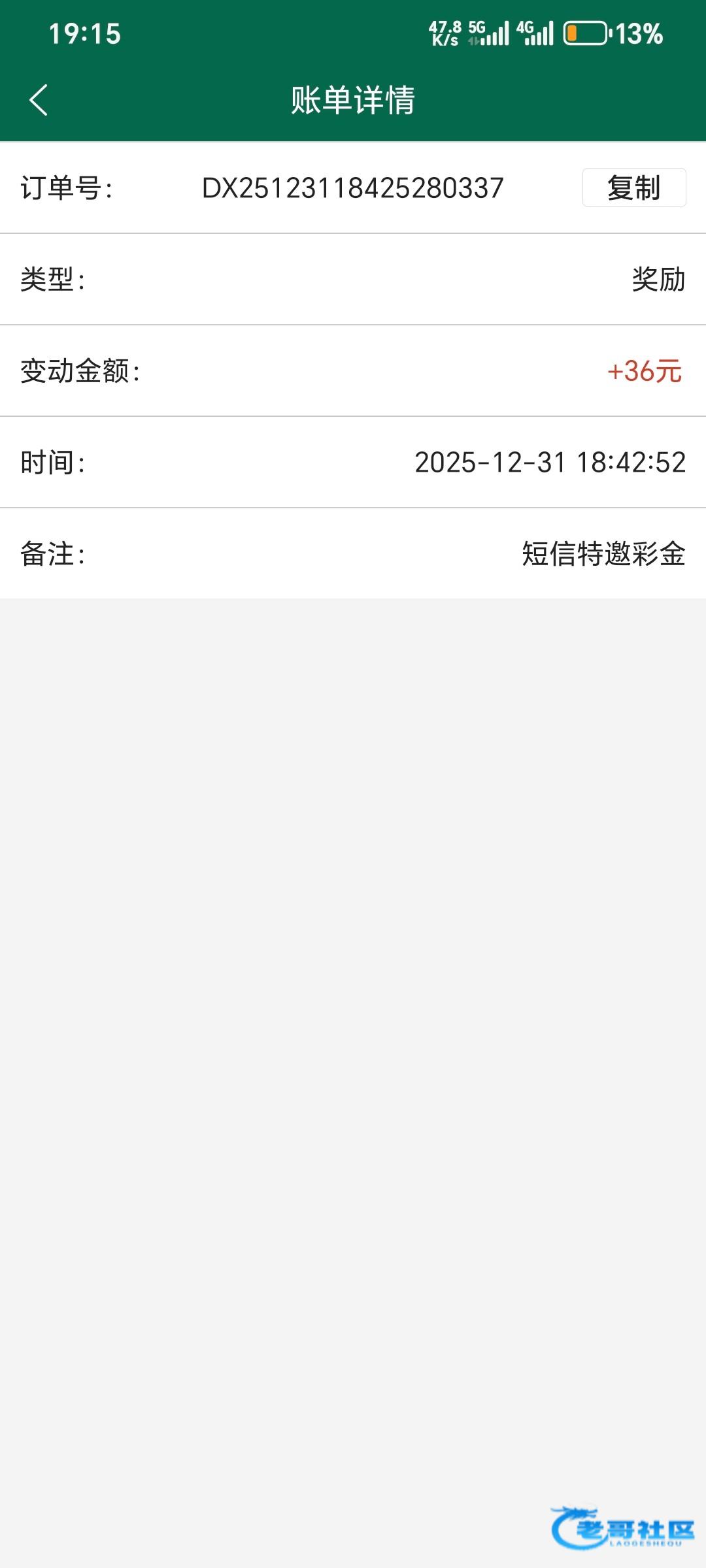Copy the order number with 复制
Screen dimensions: 706x1568
click(634, 188)
